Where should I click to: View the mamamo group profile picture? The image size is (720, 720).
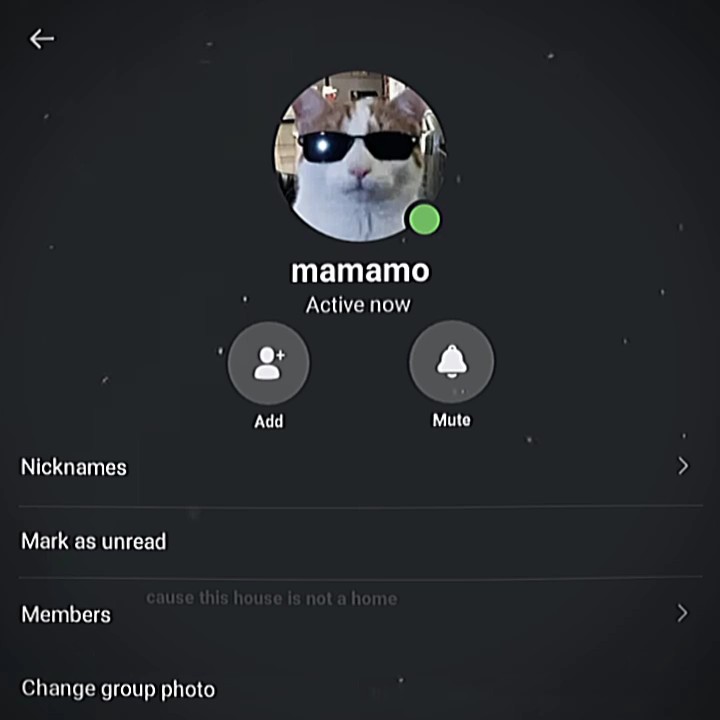359,156
